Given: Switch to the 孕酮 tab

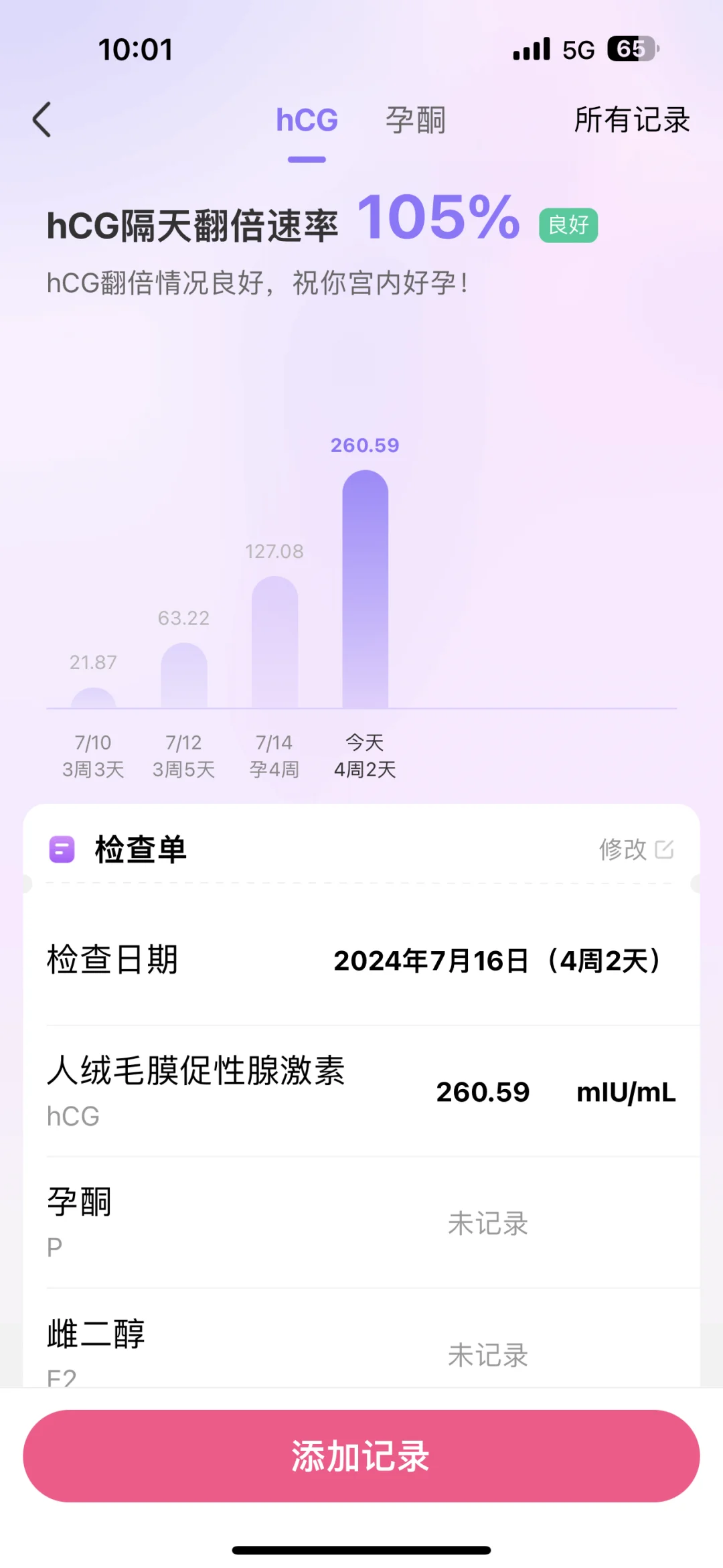Looking at the screenshot, I should 415,121.
